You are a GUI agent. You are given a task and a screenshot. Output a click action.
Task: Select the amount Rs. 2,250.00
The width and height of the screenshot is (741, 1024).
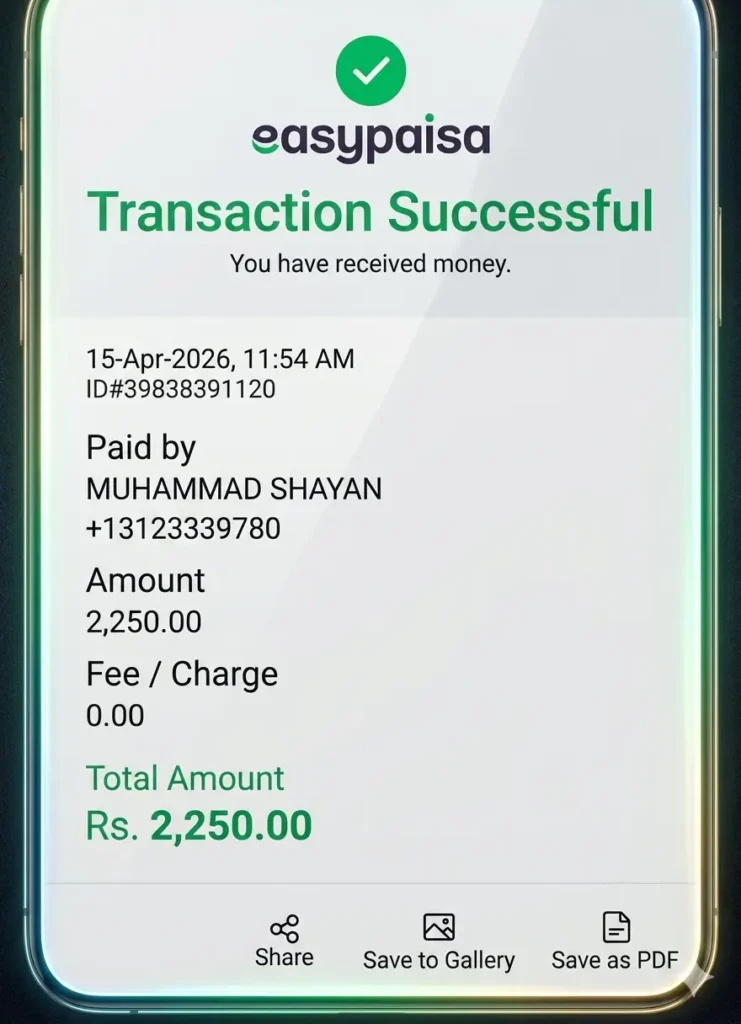[x=197, y=825]
